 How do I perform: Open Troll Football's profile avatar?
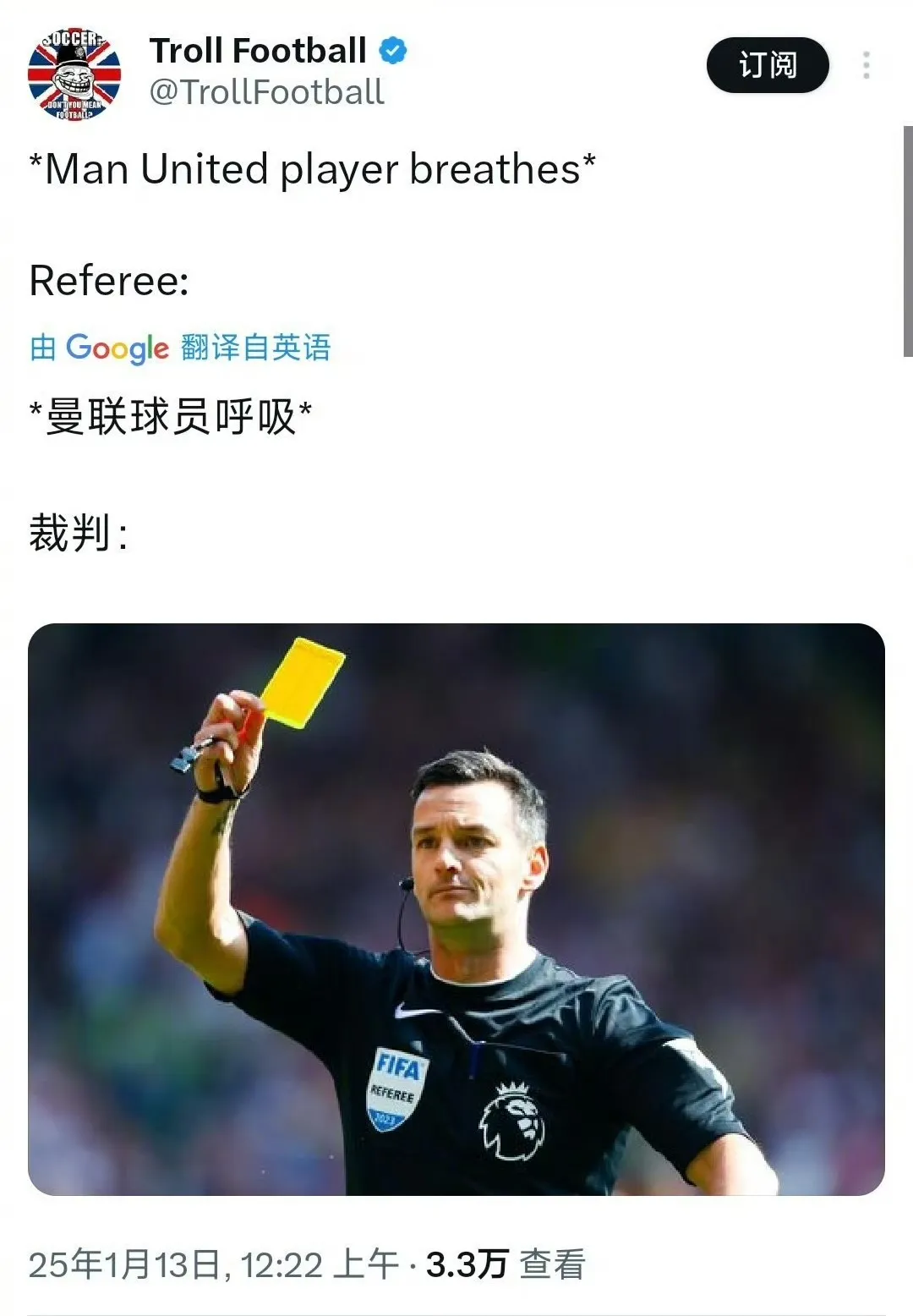coord(74,74)
